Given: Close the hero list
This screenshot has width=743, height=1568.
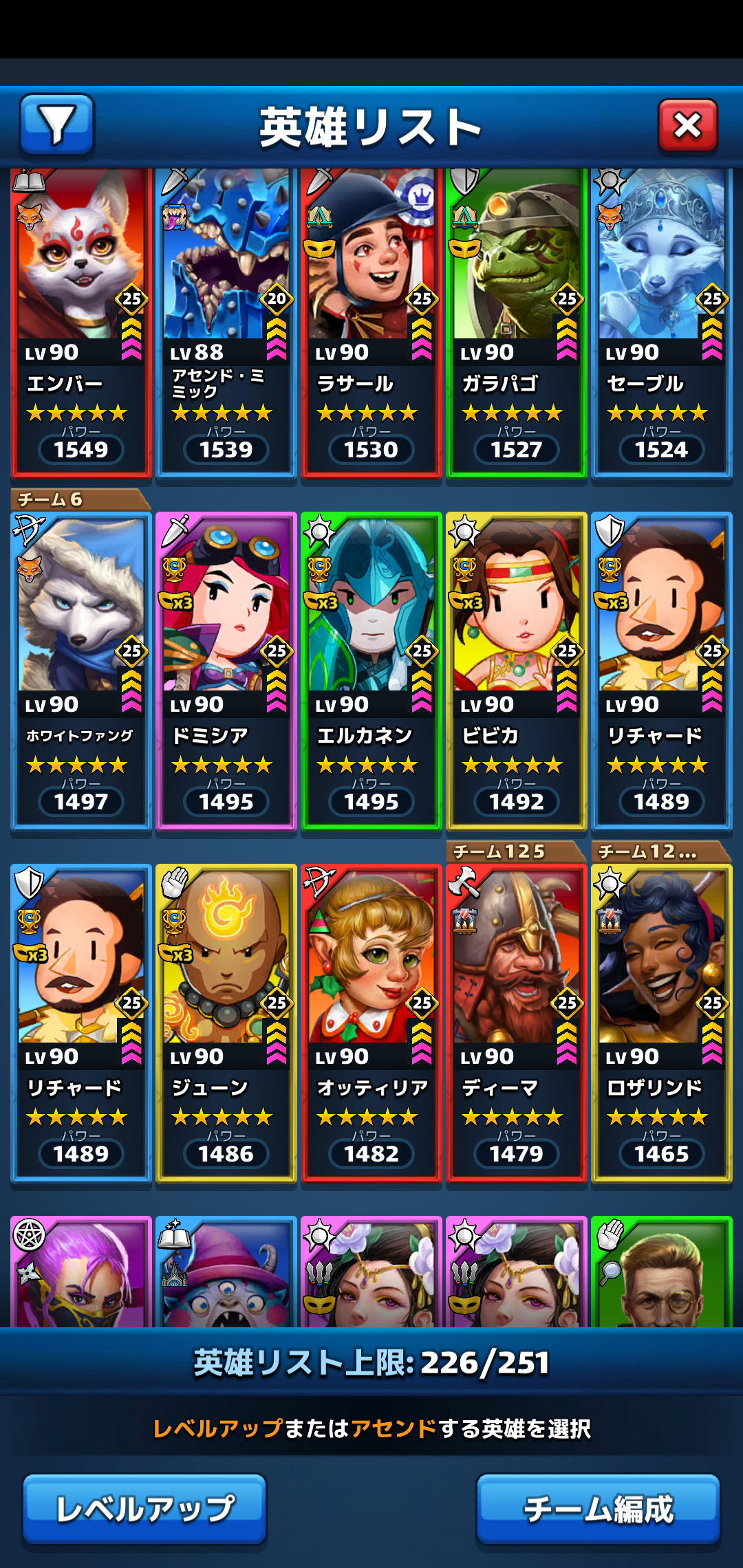Looking at the screenshot, I should (687, 125).
